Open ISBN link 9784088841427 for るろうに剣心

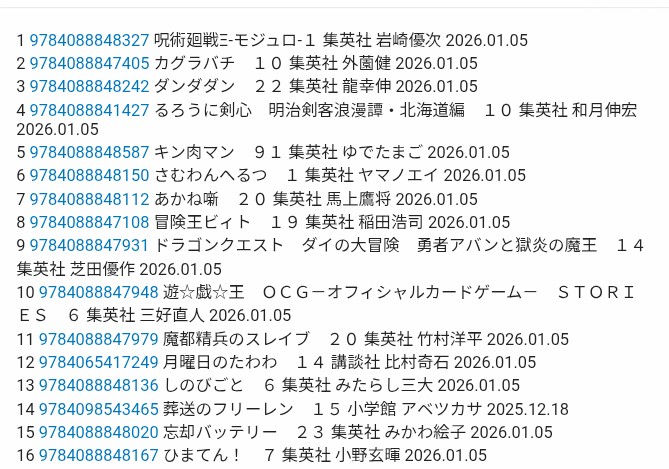click(89, 111)
